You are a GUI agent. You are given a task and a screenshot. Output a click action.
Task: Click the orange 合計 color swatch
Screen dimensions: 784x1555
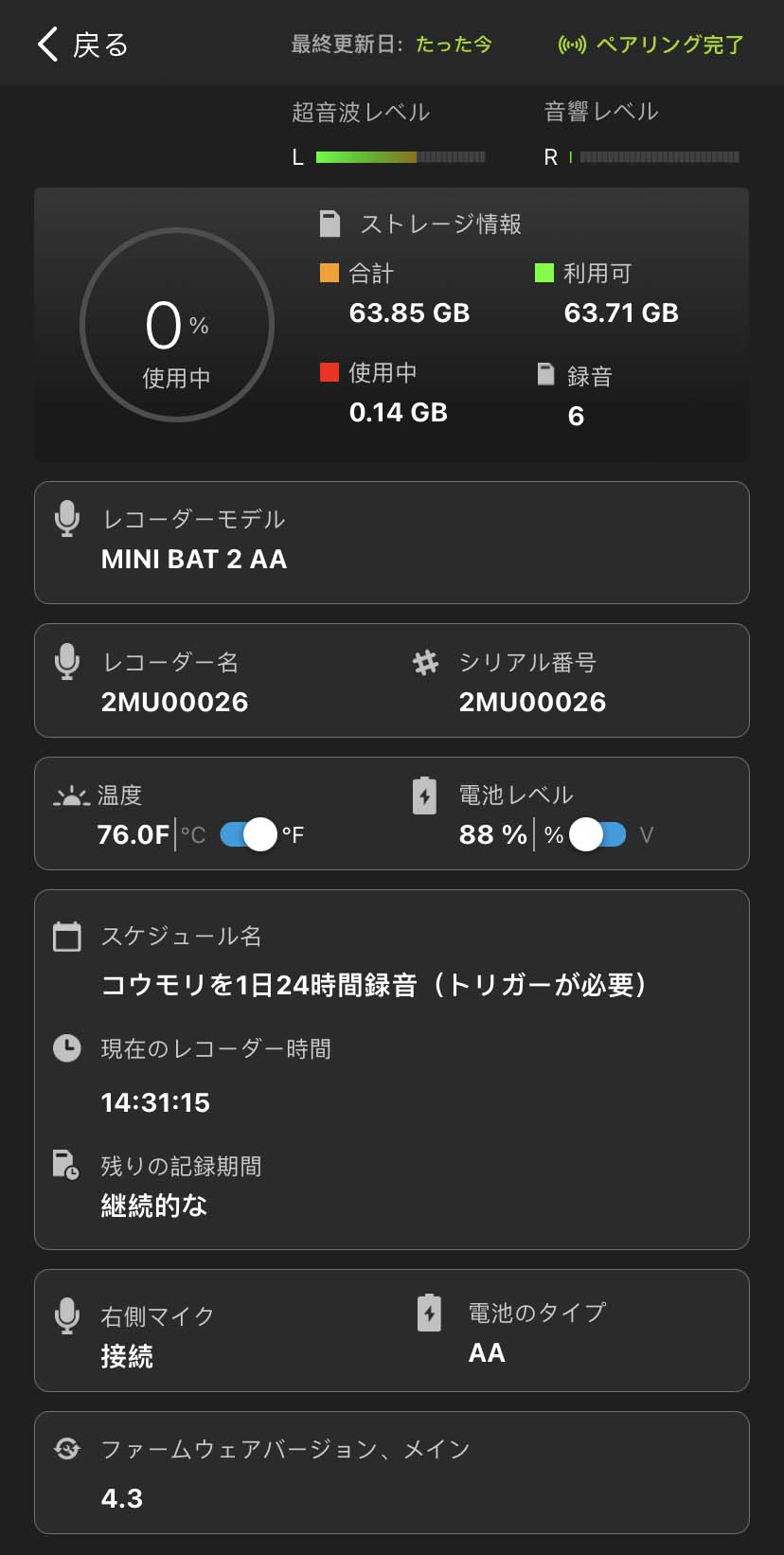[330, 273]
